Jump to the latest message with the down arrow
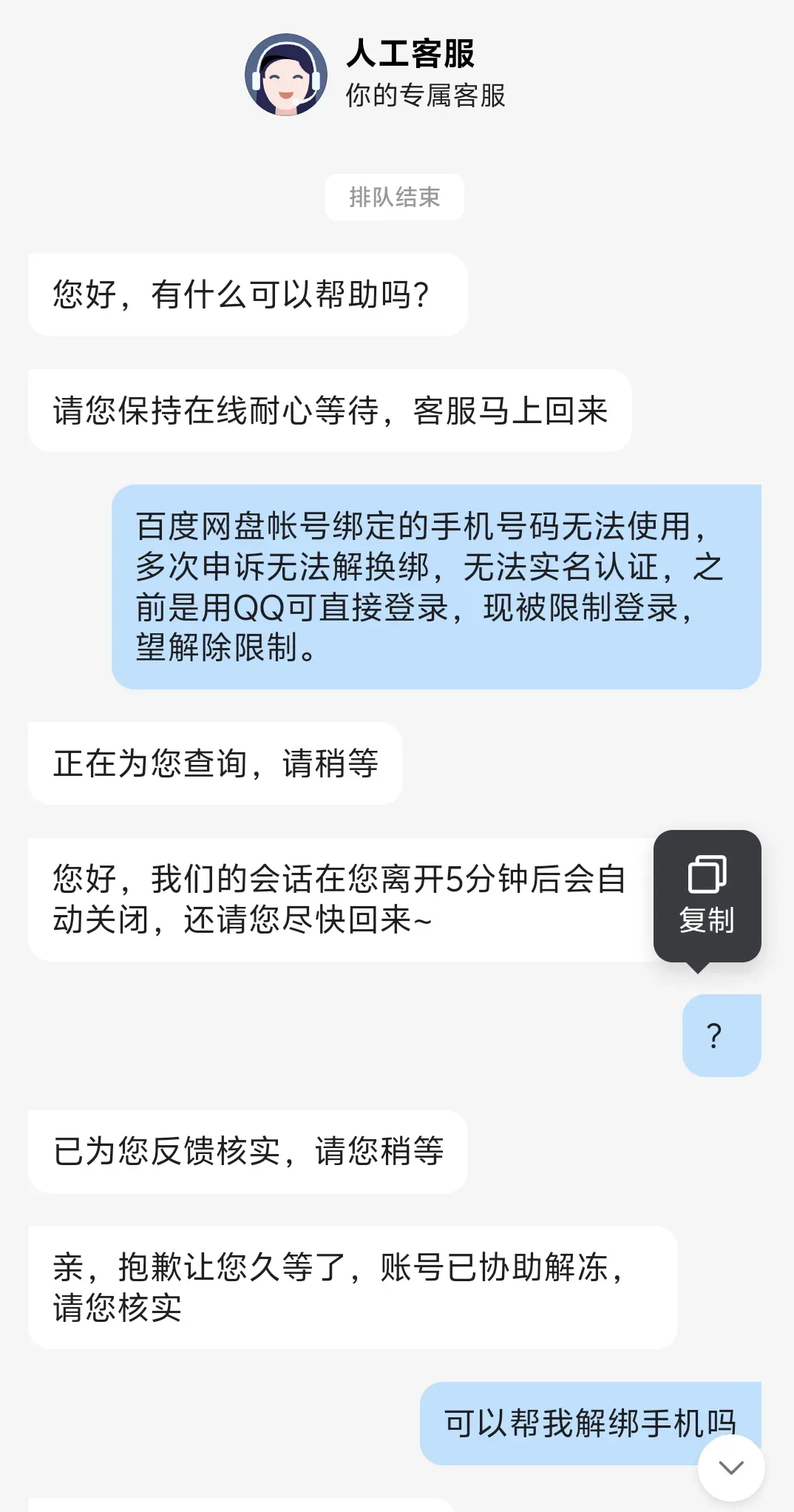This screenshot has width=794, height=1512. tap(731, 1468)
